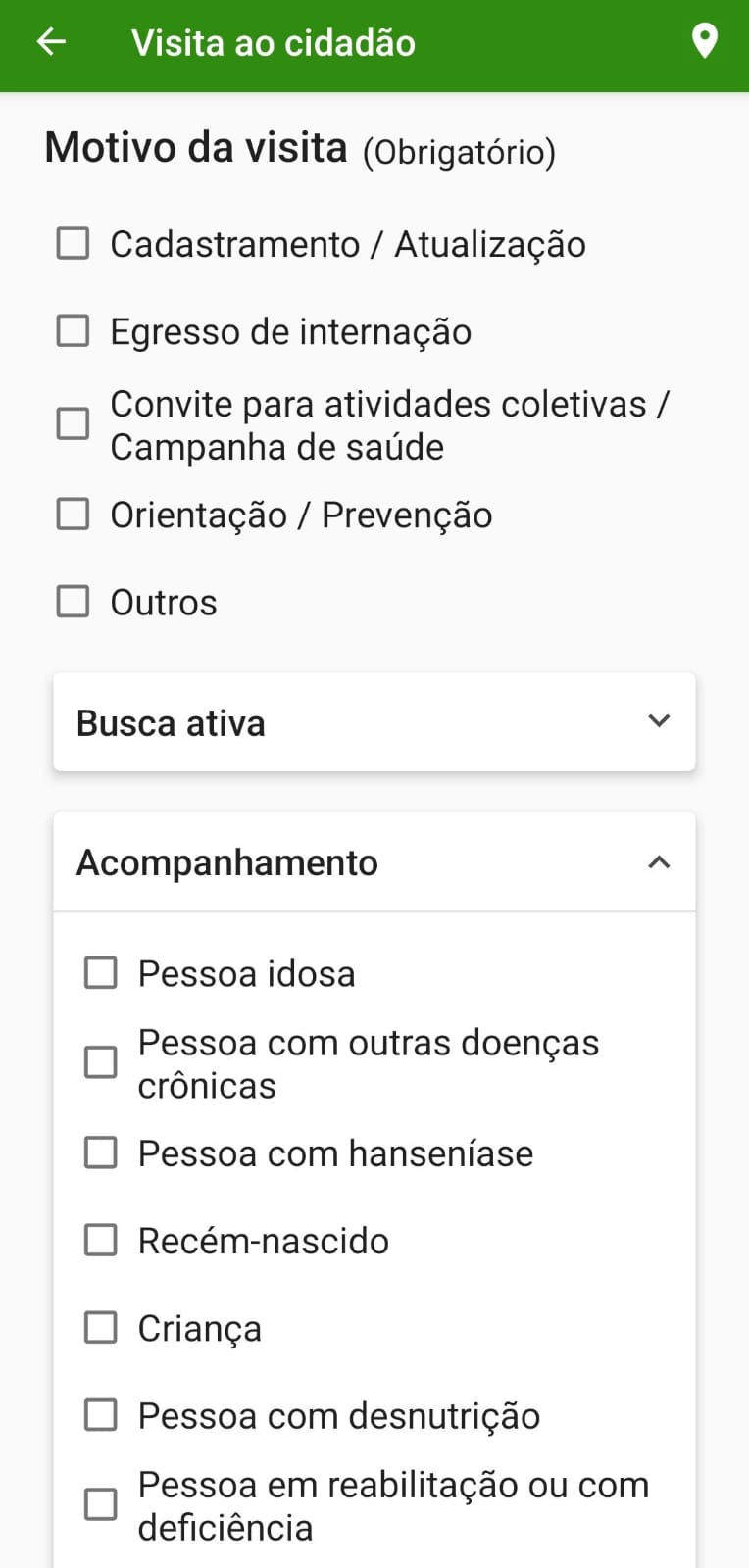Expand the Busca ativa section
This screenshot has width=749, height=1568.
[x=374, y=722]
